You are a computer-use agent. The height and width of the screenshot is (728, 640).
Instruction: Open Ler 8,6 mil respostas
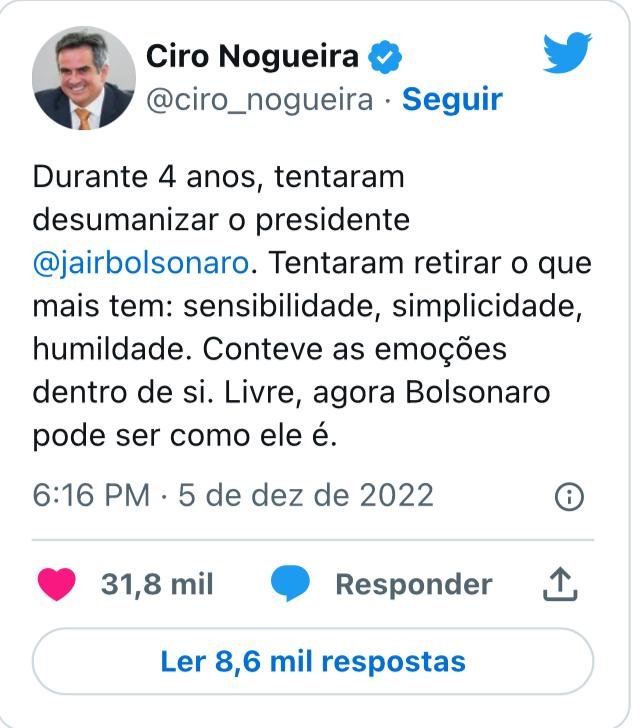[313, 661]
